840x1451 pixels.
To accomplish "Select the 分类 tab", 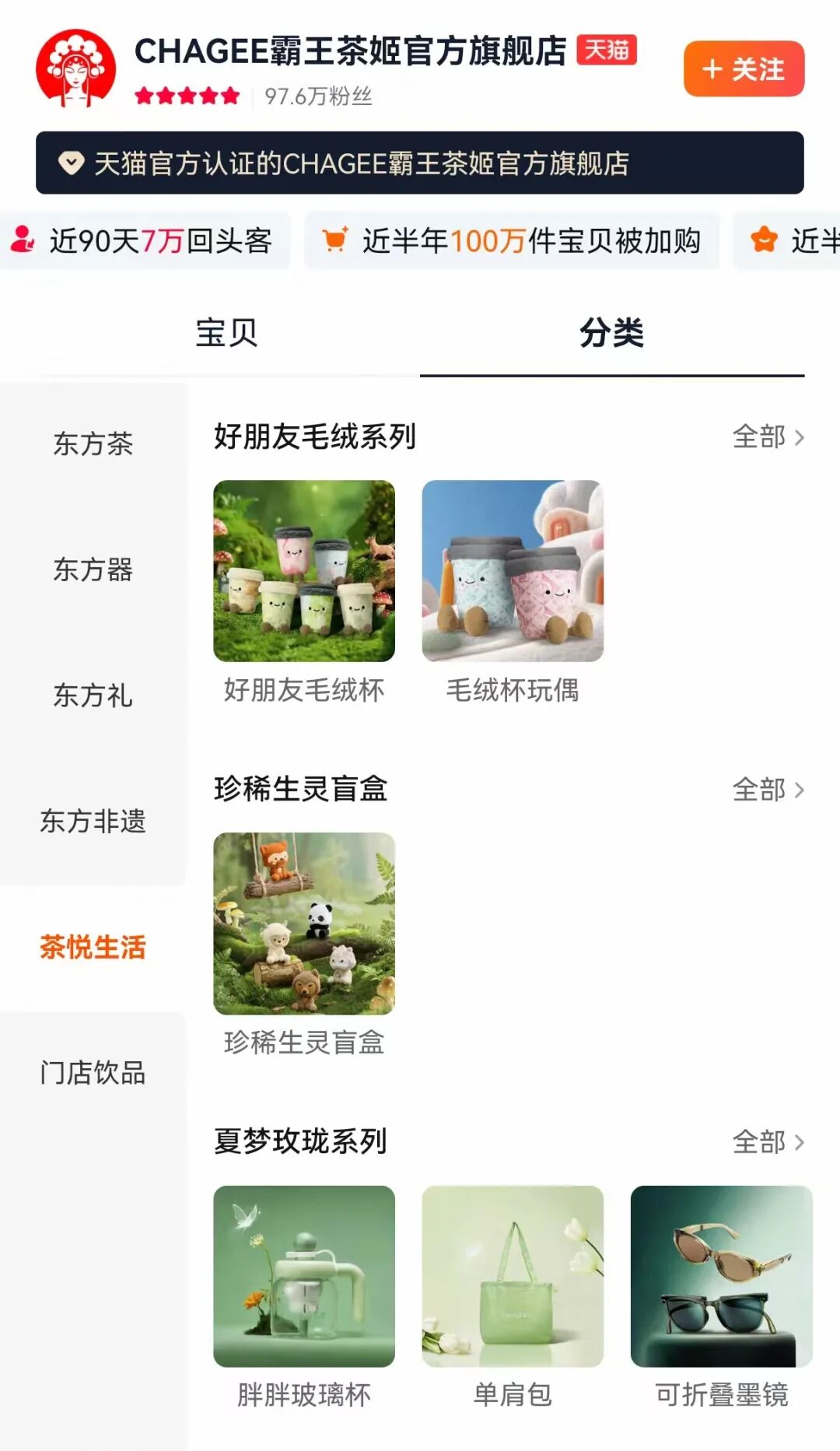I will (611, 333).
